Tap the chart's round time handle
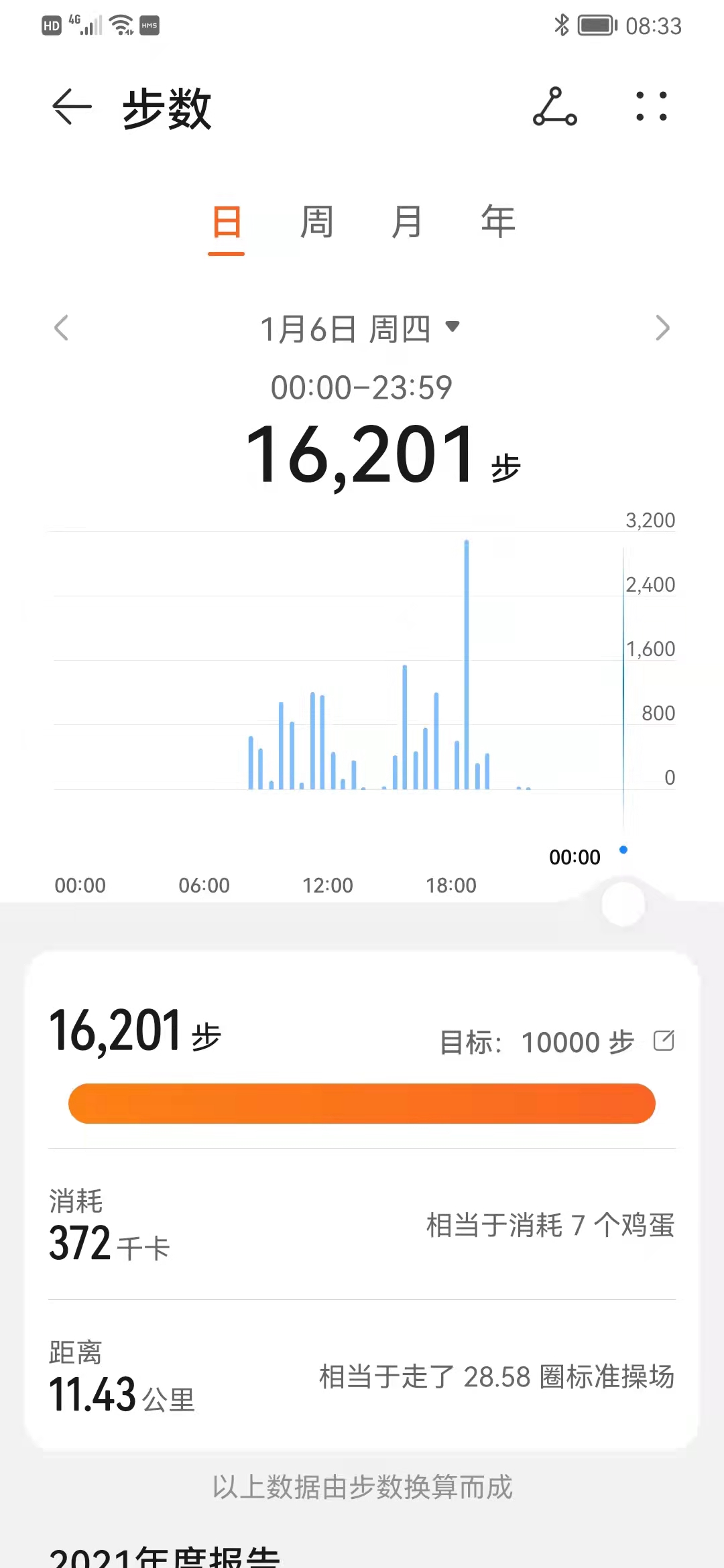 click(623, 905)
